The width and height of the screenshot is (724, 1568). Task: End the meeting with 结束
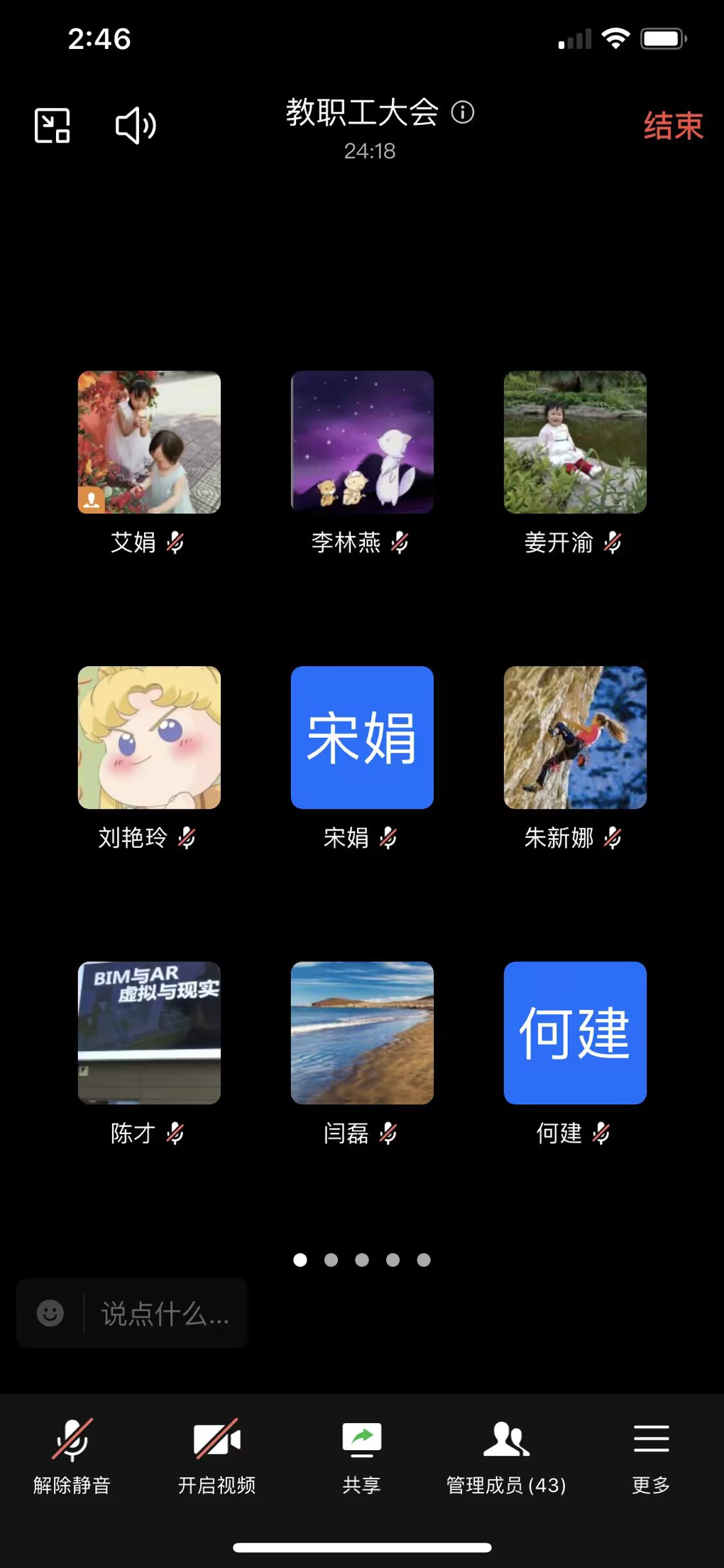(x=672, y=126)
